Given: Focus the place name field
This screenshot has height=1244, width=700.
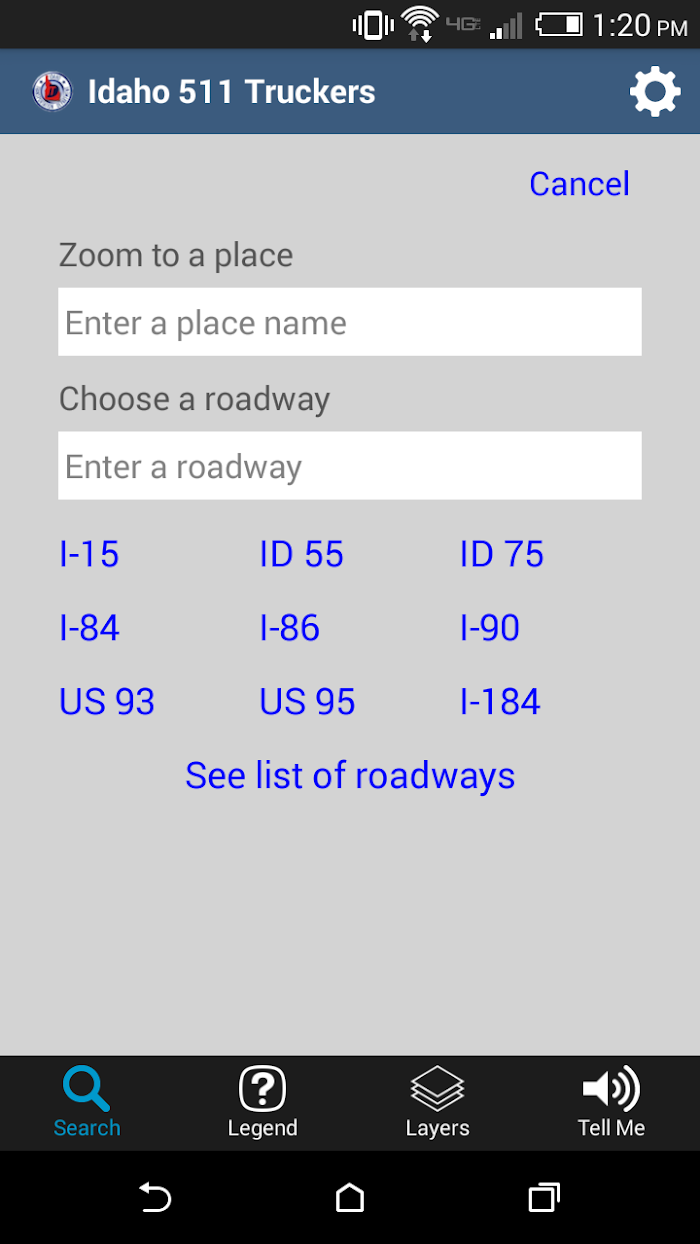Looking at the screenshot, I should [350, 322].
